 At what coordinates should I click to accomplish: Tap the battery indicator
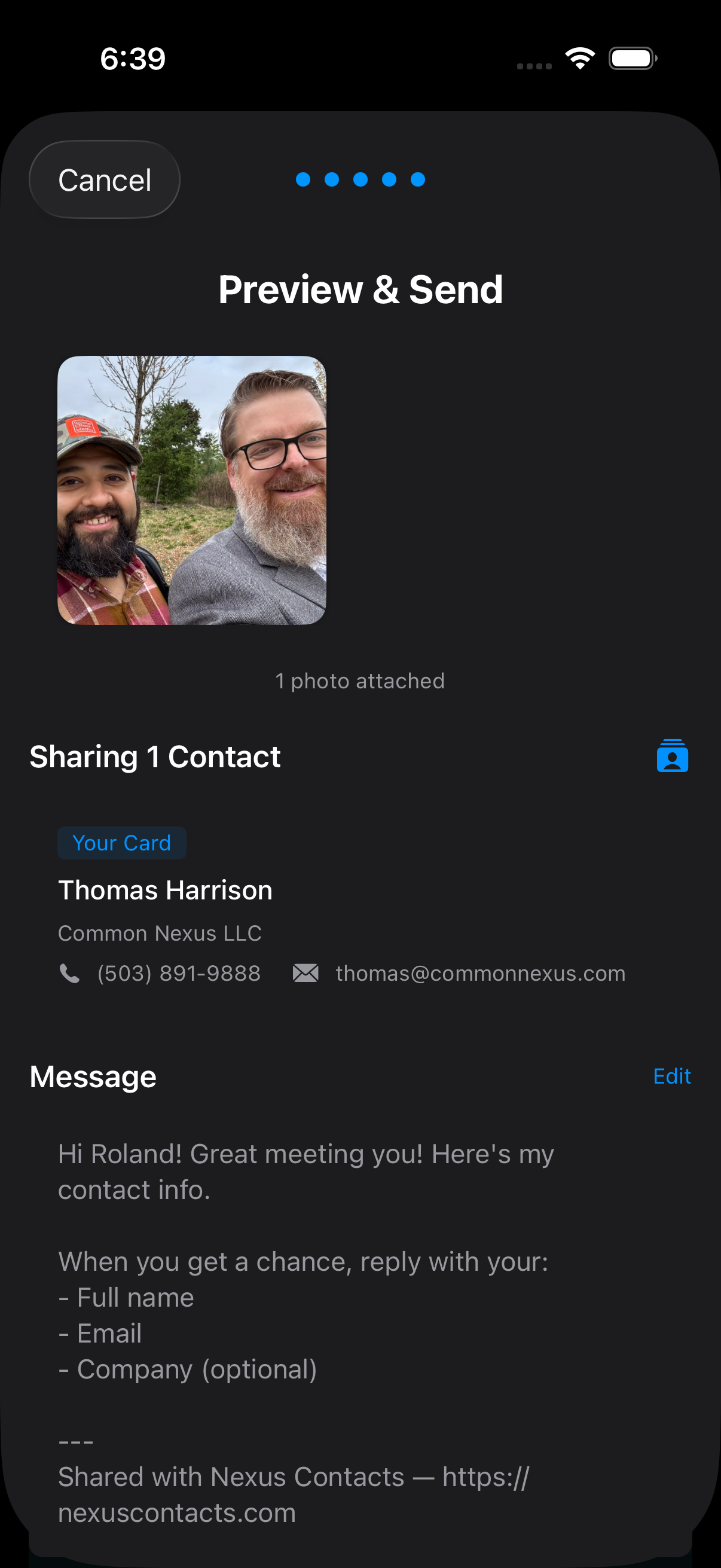[632, 58]
